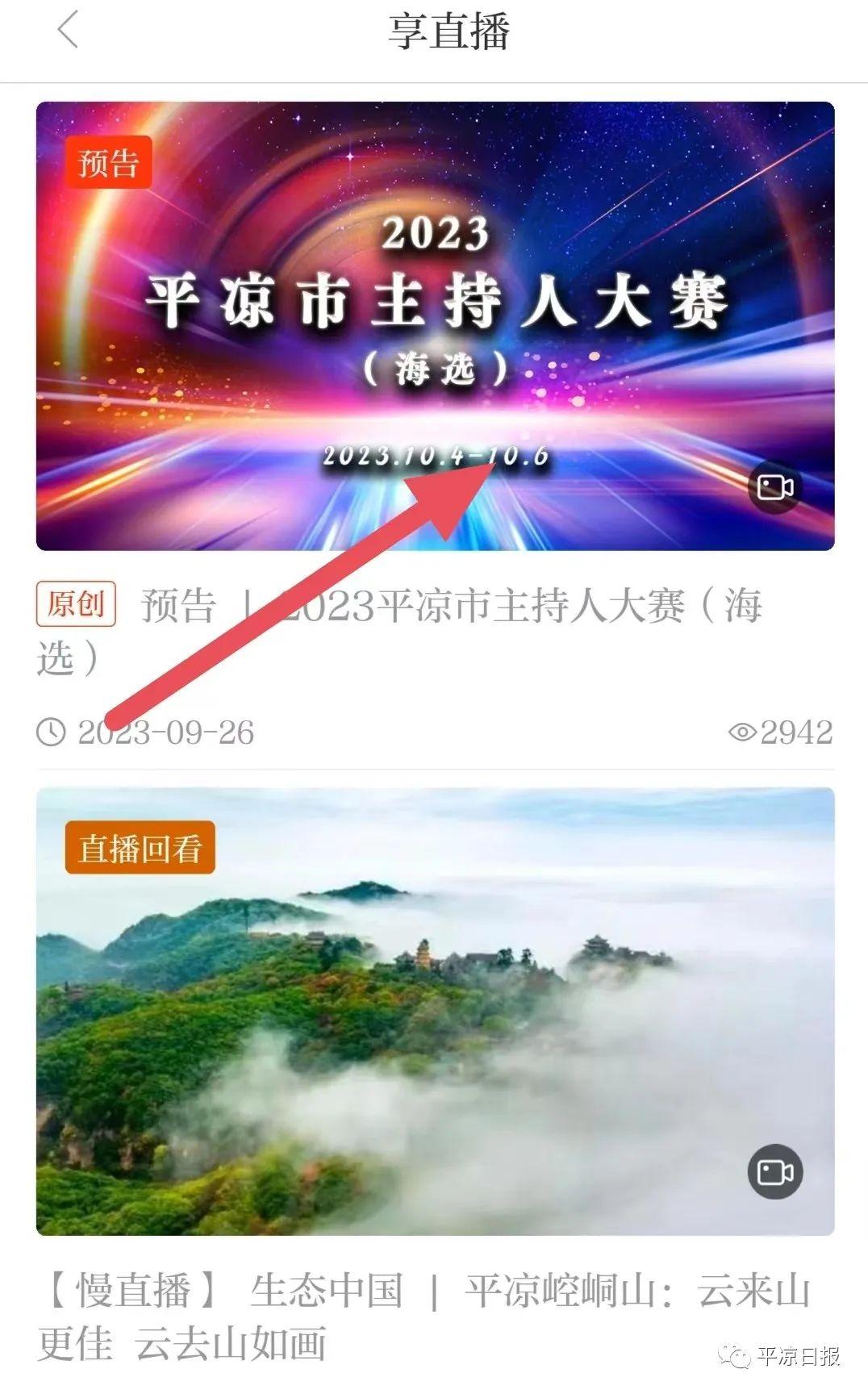Go back from 享直播 page
This screenshot has height=1394, width=868.
tap(69, 32)
